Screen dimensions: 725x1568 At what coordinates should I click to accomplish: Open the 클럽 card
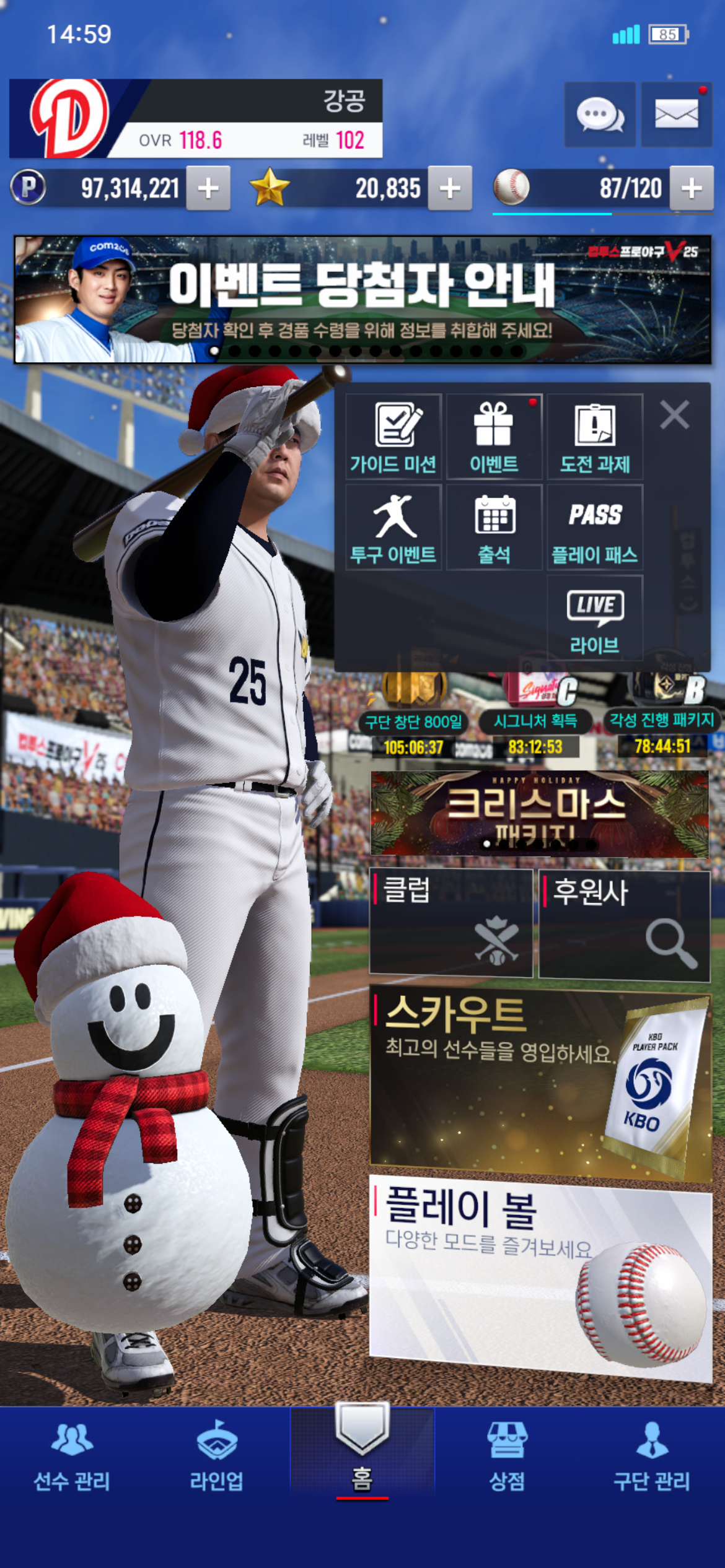coord(451,923)
